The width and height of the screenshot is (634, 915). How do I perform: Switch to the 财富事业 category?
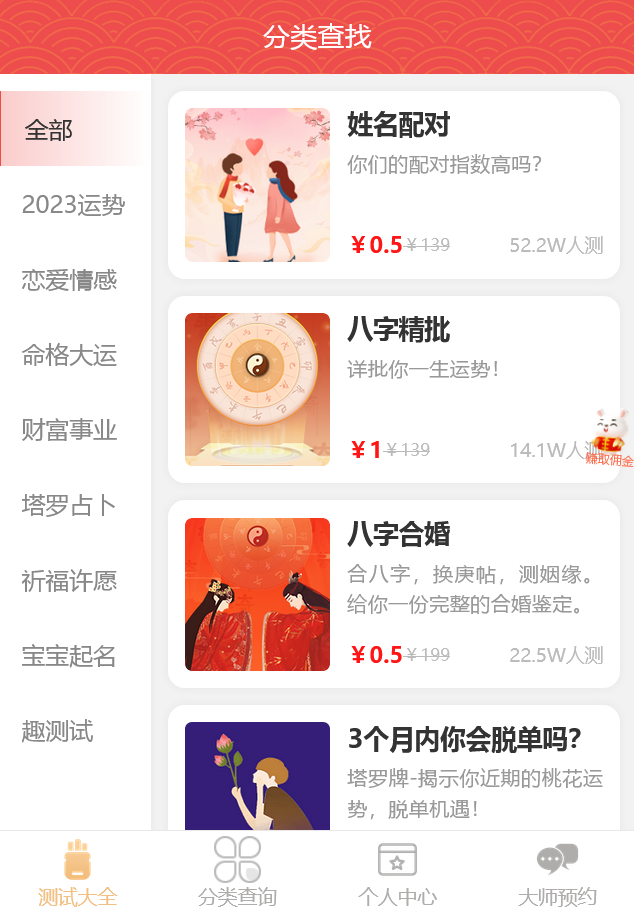coord(69,430)
